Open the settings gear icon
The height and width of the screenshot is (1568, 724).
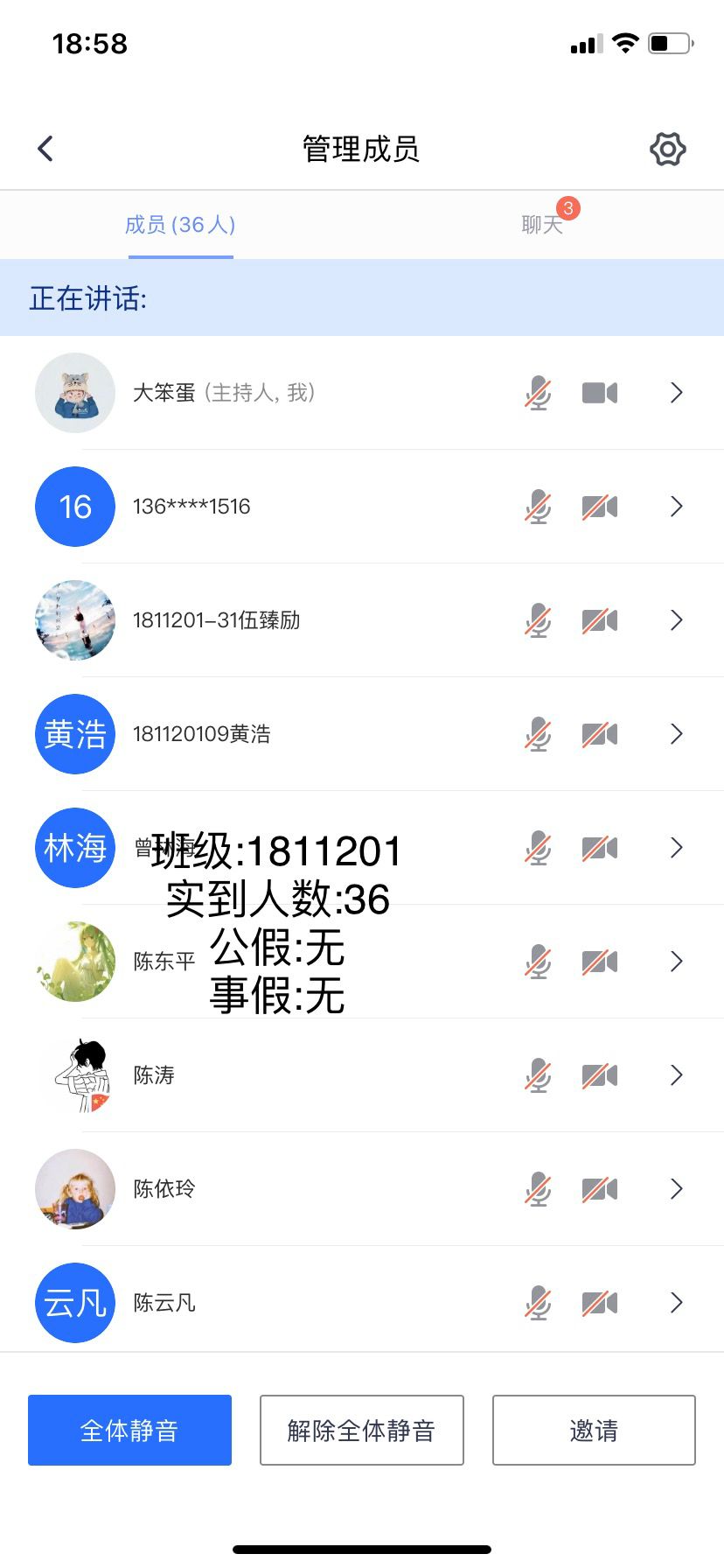pos(668,149)
